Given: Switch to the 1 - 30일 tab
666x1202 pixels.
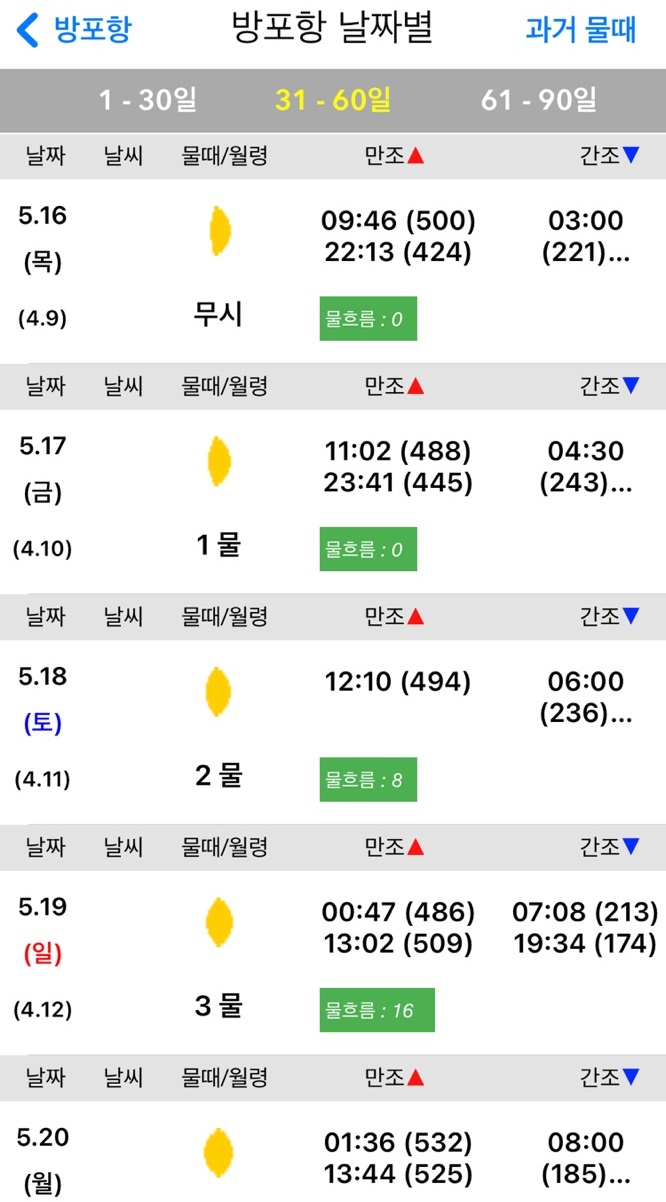Looking at the screenshot, I should (x=147, y=100).
